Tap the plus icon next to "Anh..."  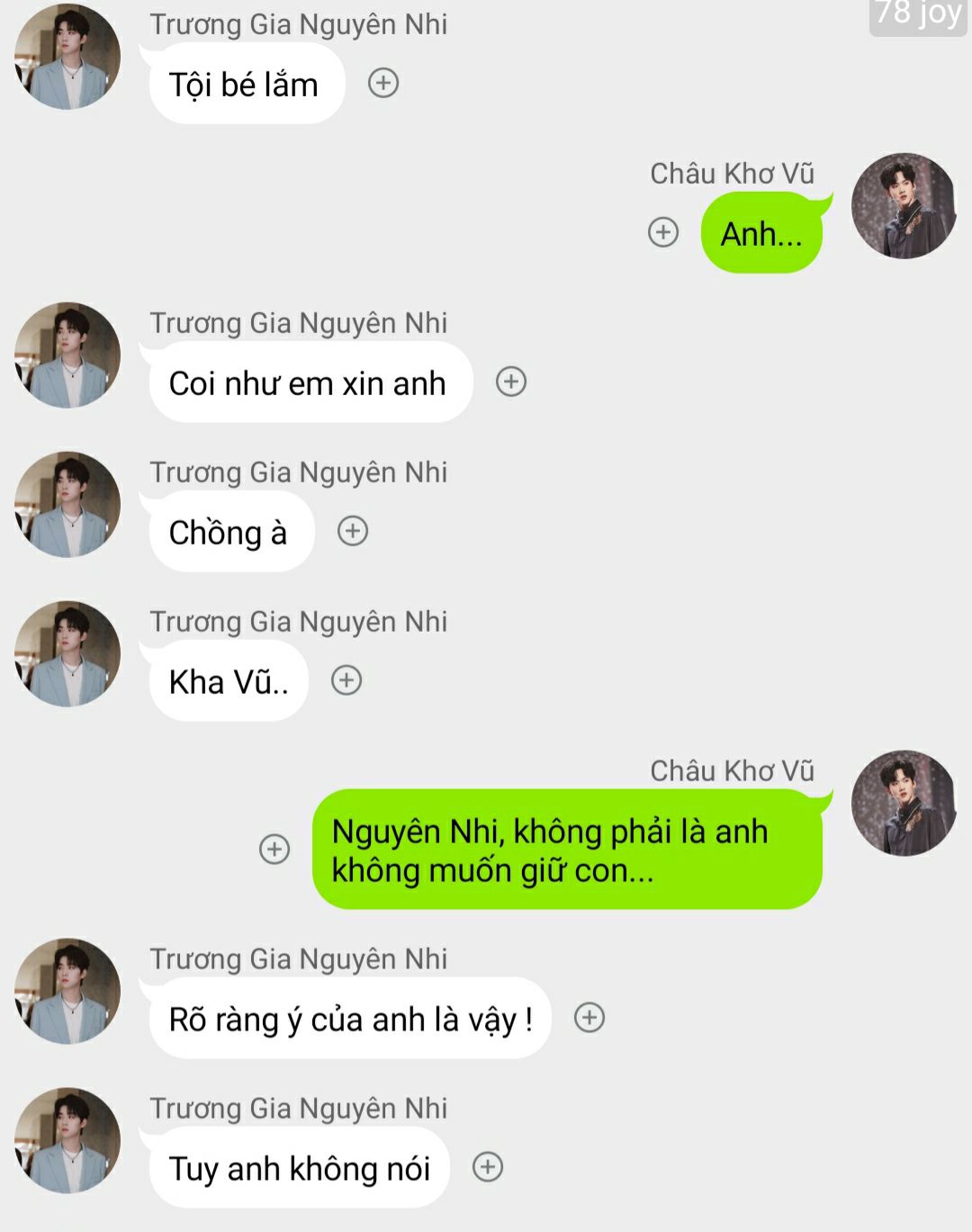click(663, 232)
